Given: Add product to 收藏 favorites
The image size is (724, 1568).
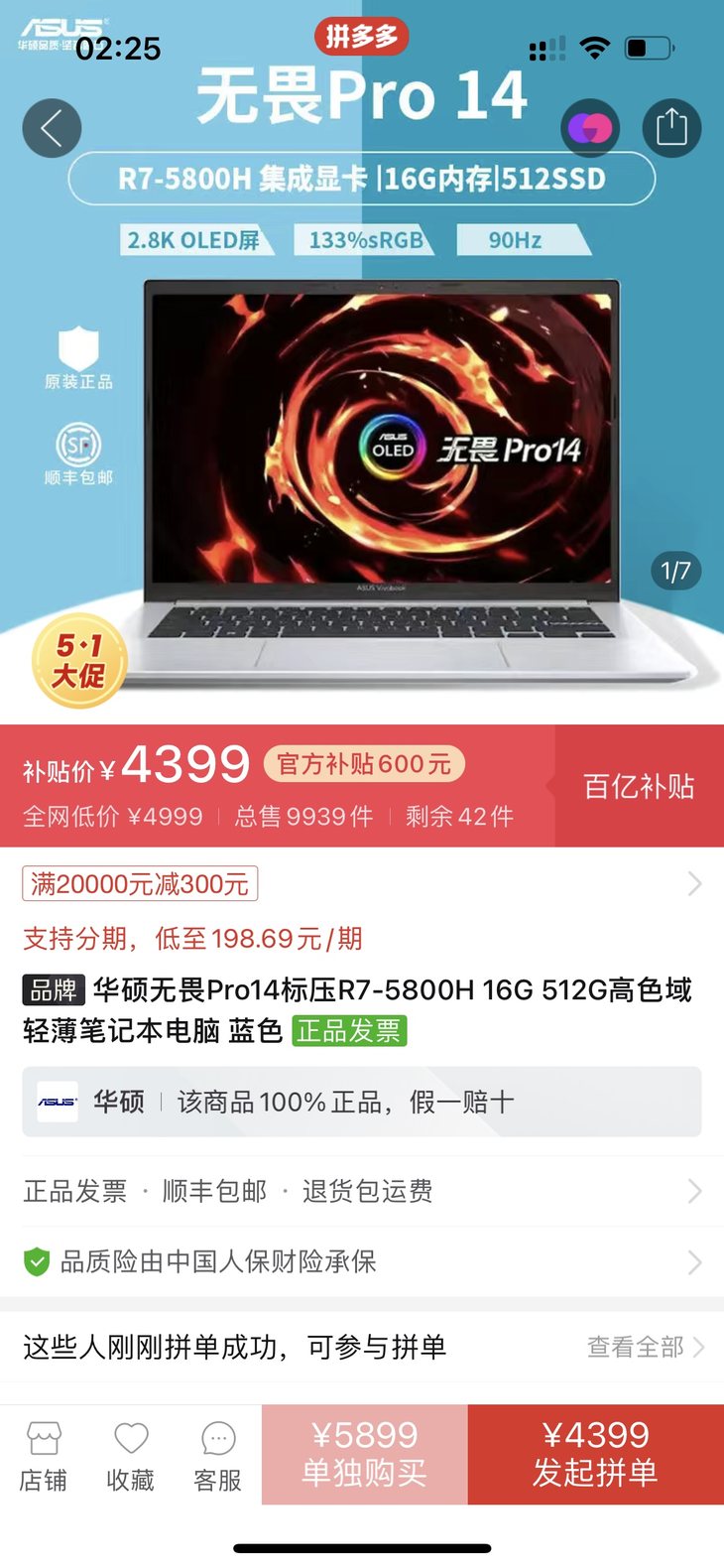Looking at the screenshot, I should 131,1457.
